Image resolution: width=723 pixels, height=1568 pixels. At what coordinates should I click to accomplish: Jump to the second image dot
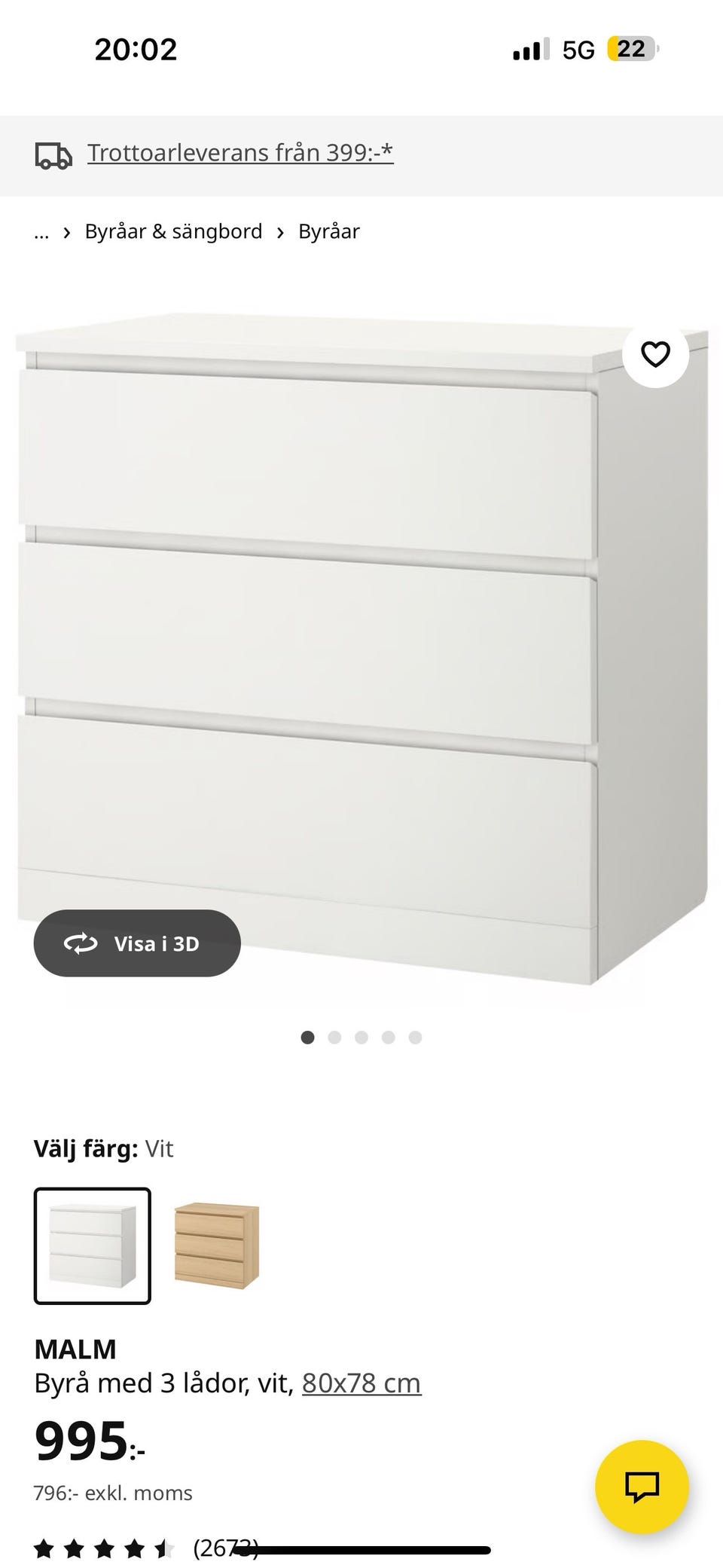click(334, 1038)
